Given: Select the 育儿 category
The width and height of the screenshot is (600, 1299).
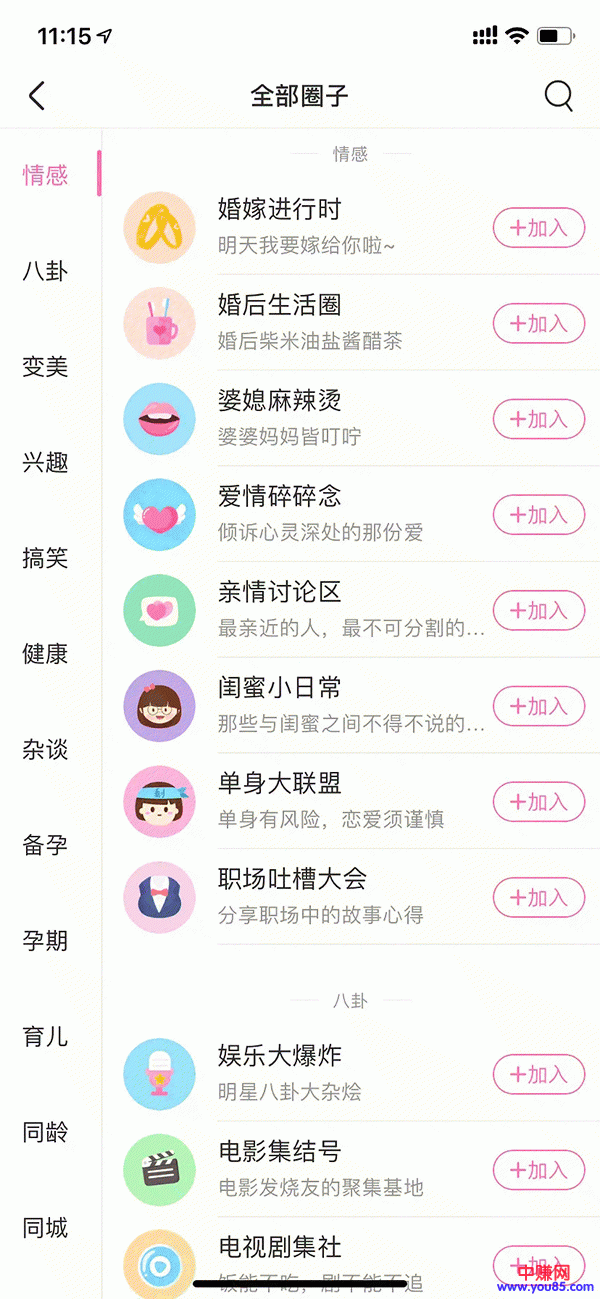Looking at the screenshot, I should (46, 1037).
